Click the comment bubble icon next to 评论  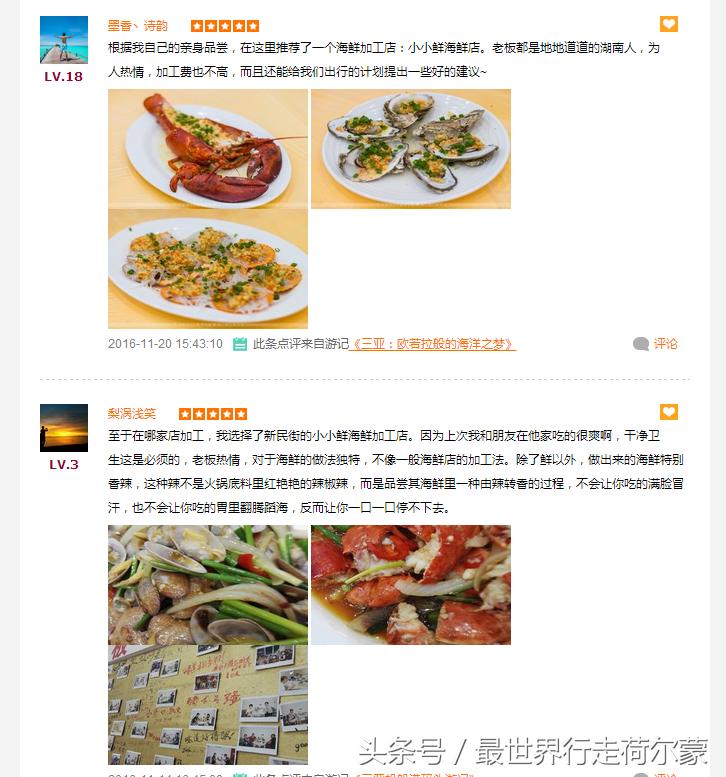click(640, 343)
